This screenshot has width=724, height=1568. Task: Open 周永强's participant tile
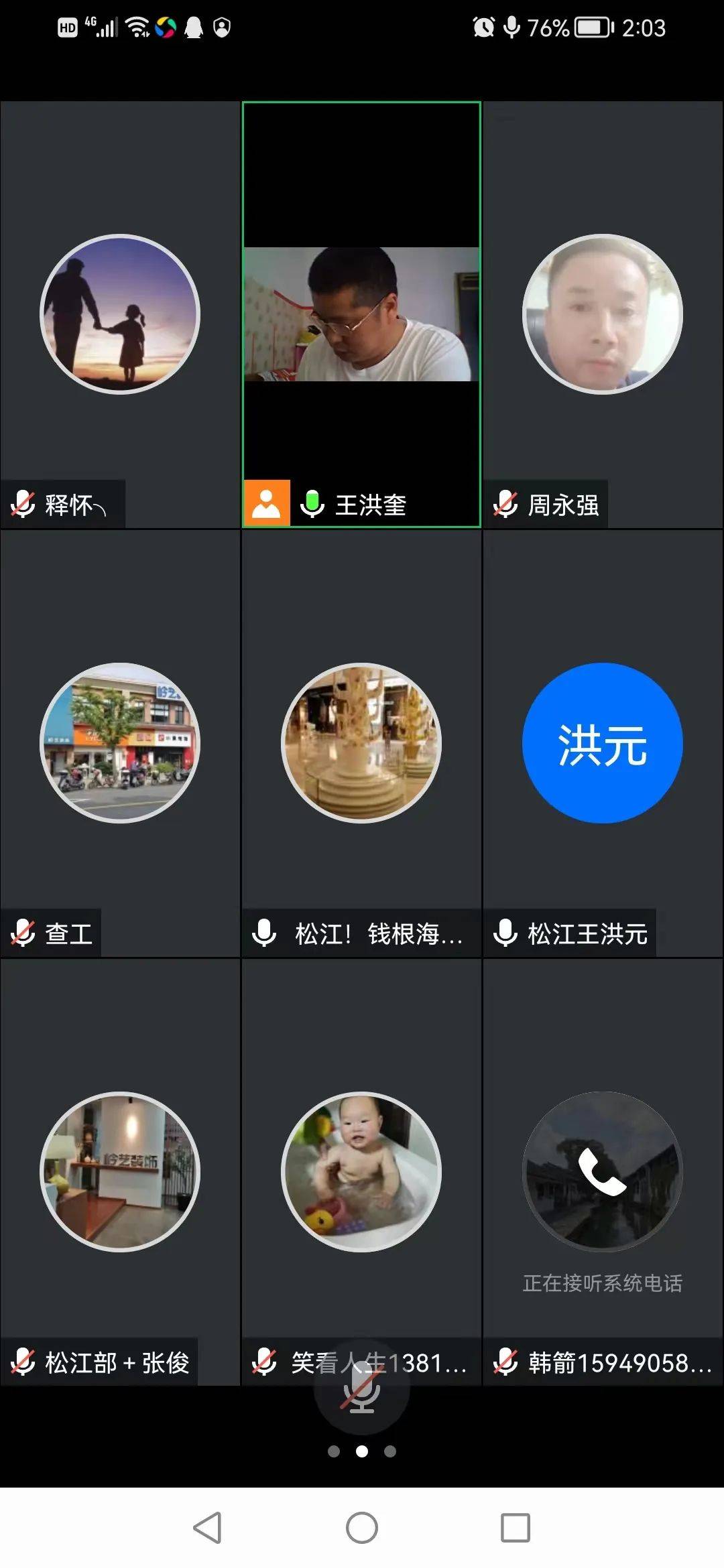click(x=602, y=314)
